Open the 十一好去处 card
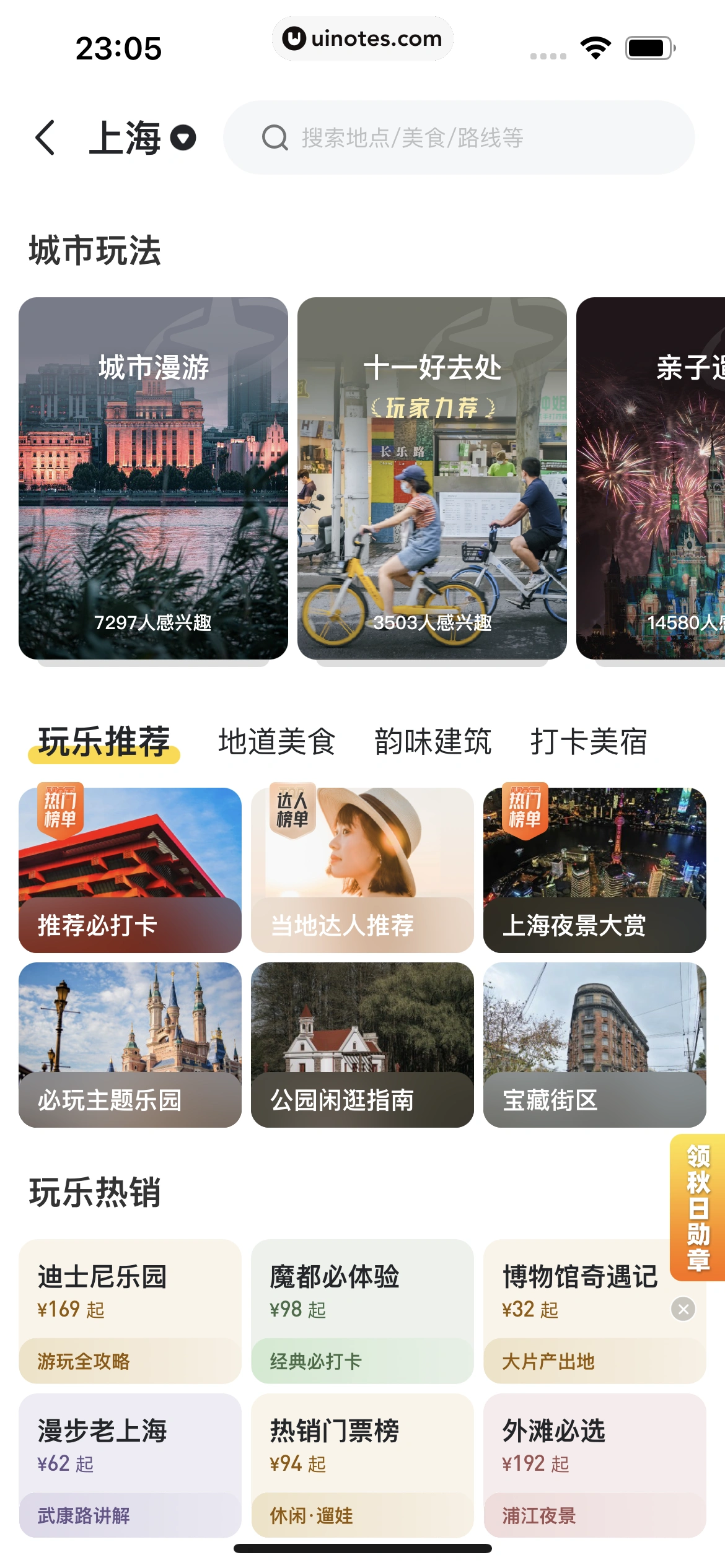 (432, 480)
